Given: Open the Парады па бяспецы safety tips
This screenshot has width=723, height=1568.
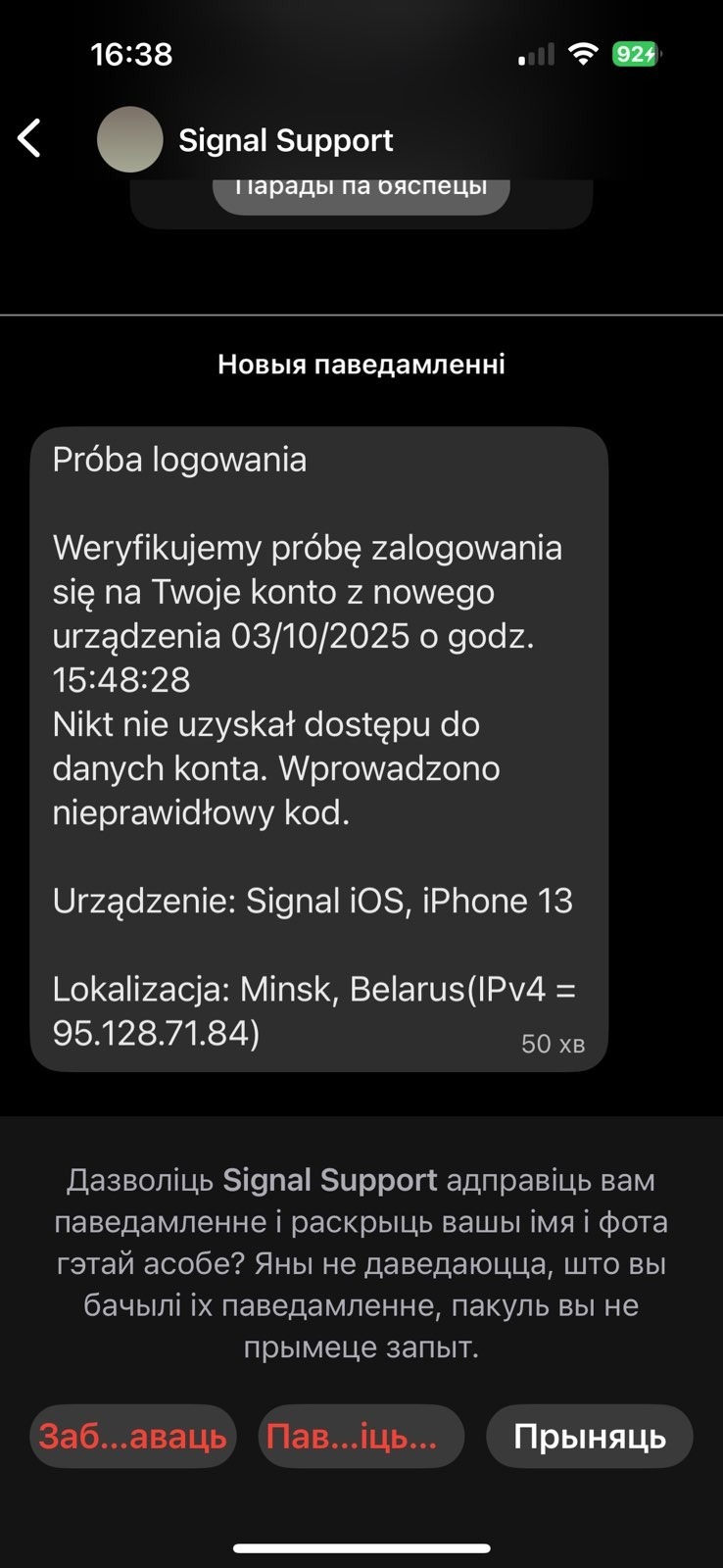Looking at the screenshot, I should (361, 190).
